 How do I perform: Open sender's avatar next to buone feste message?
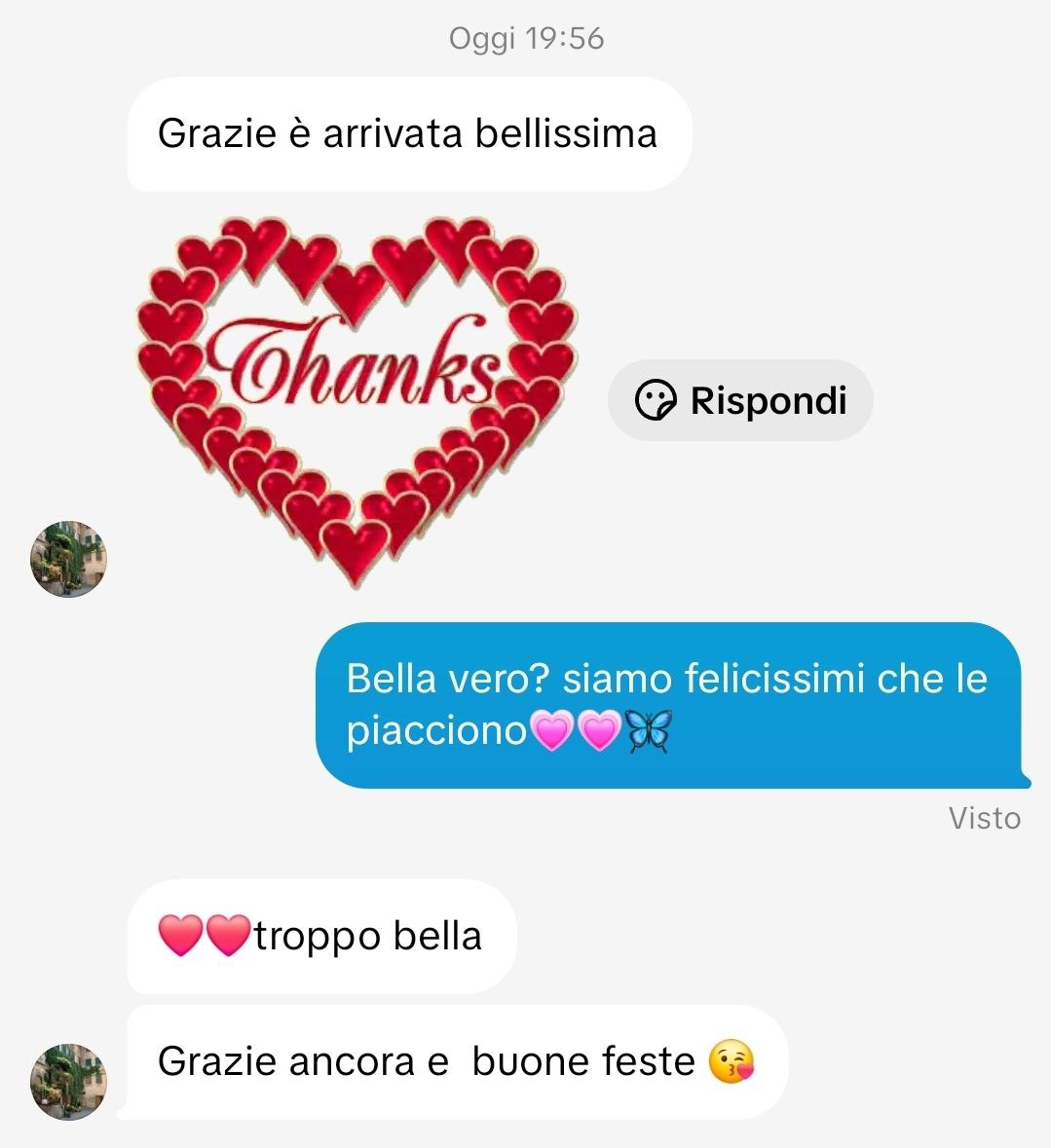click(x=68, y=1082)
